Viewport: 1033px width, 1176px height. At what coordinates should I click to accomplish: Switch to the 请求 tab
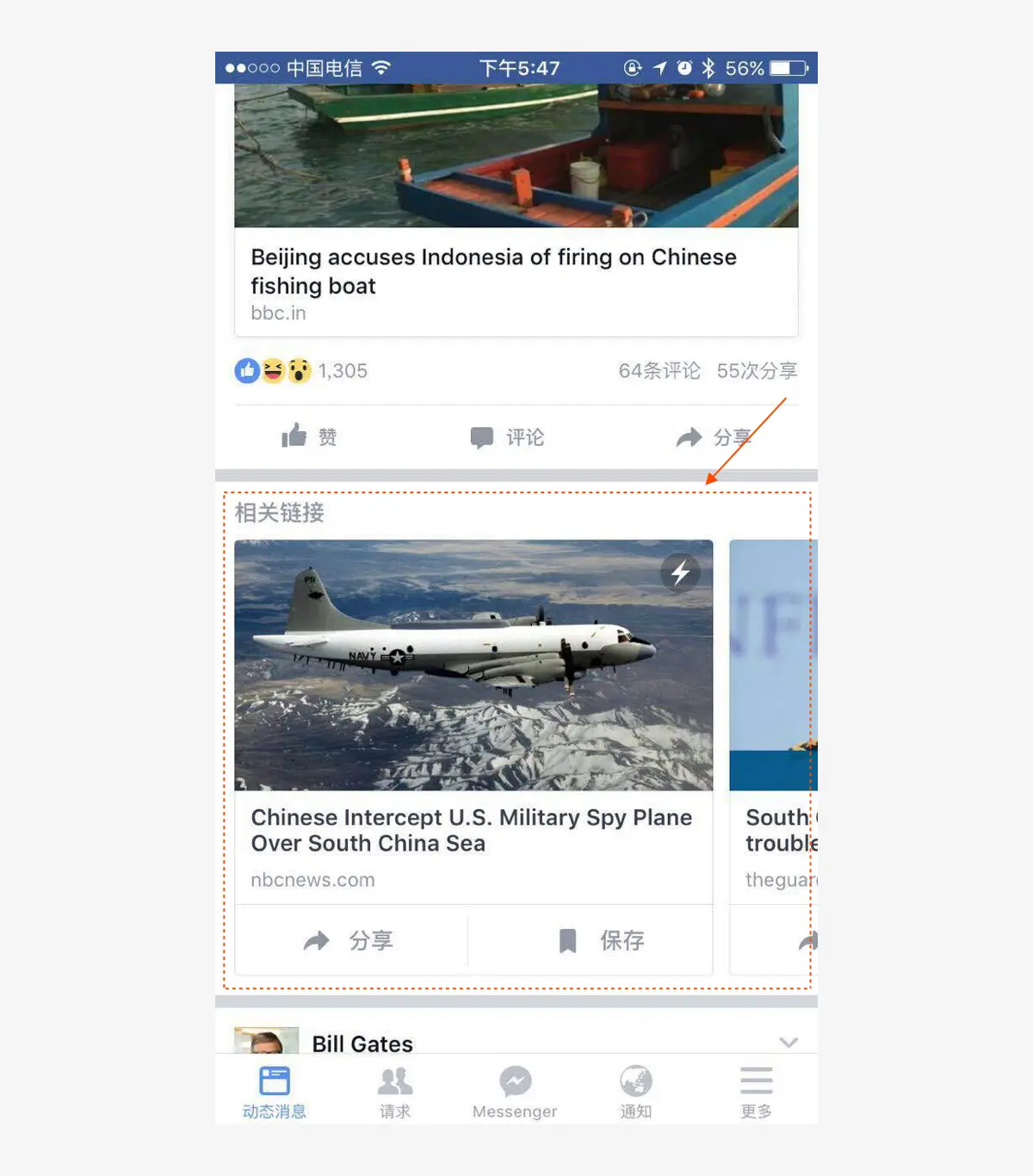tap(395, 1092)
